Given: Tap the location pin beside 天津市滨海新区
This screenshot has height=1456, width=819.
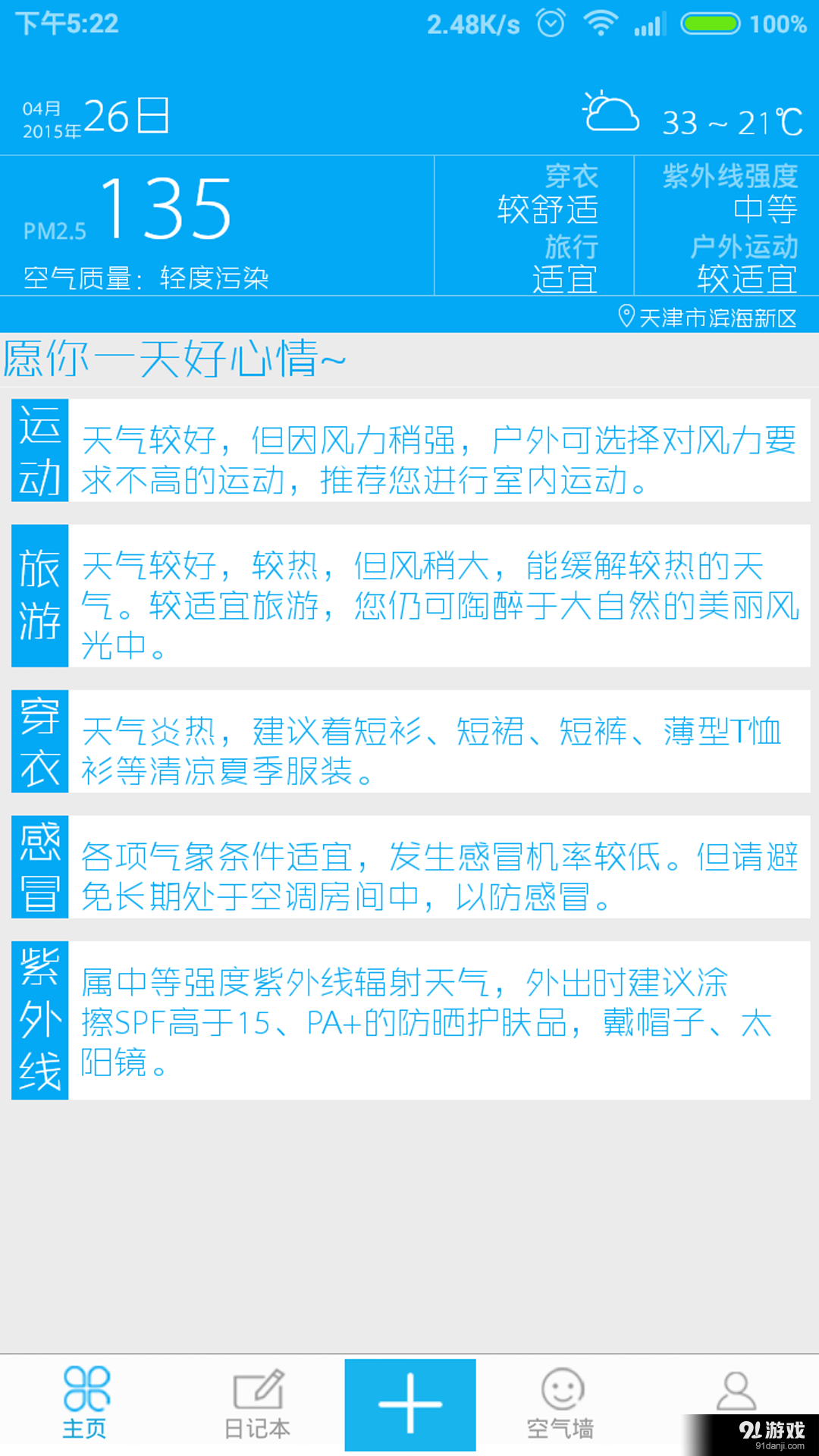Looking at the screenshot, I should 626,318.
